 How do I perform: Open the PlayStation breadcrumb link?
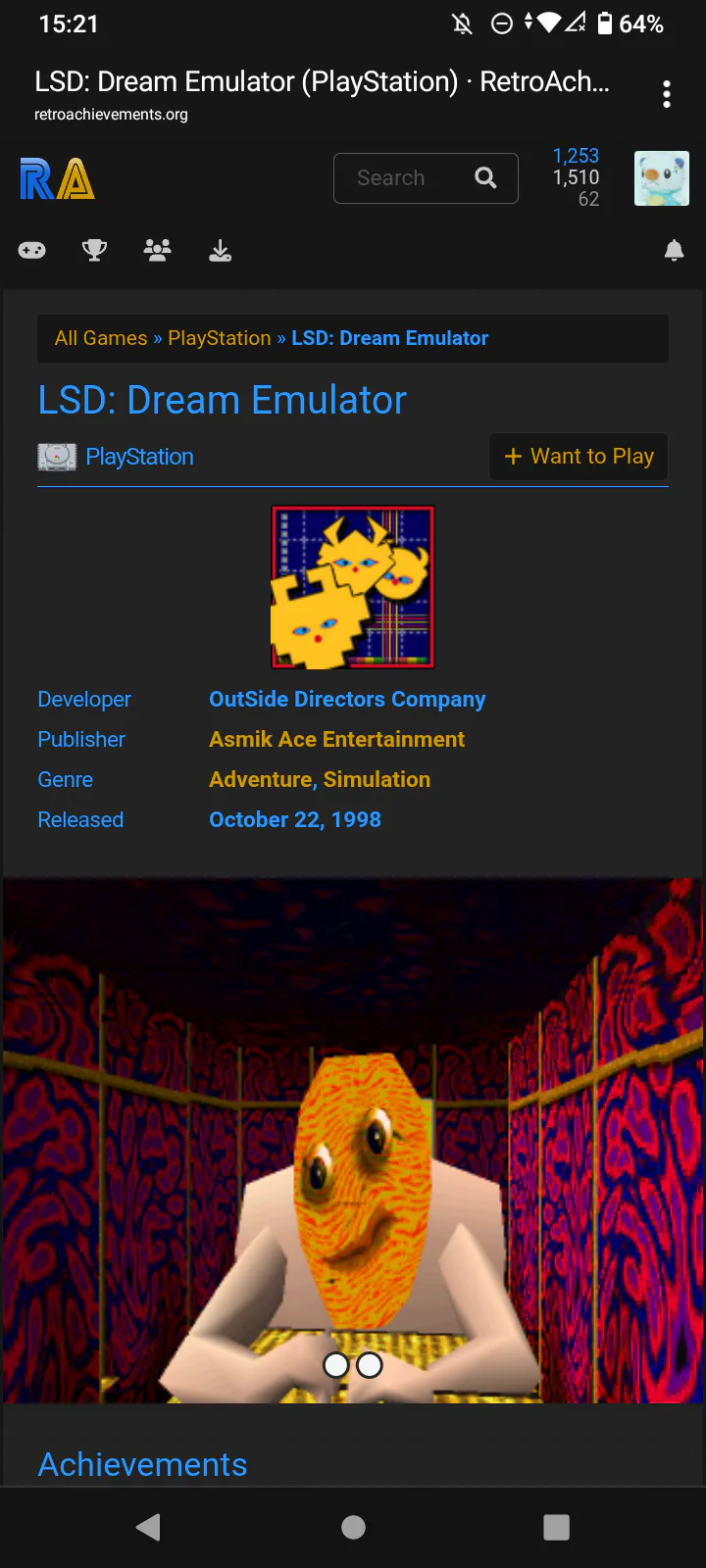(220, 338)
